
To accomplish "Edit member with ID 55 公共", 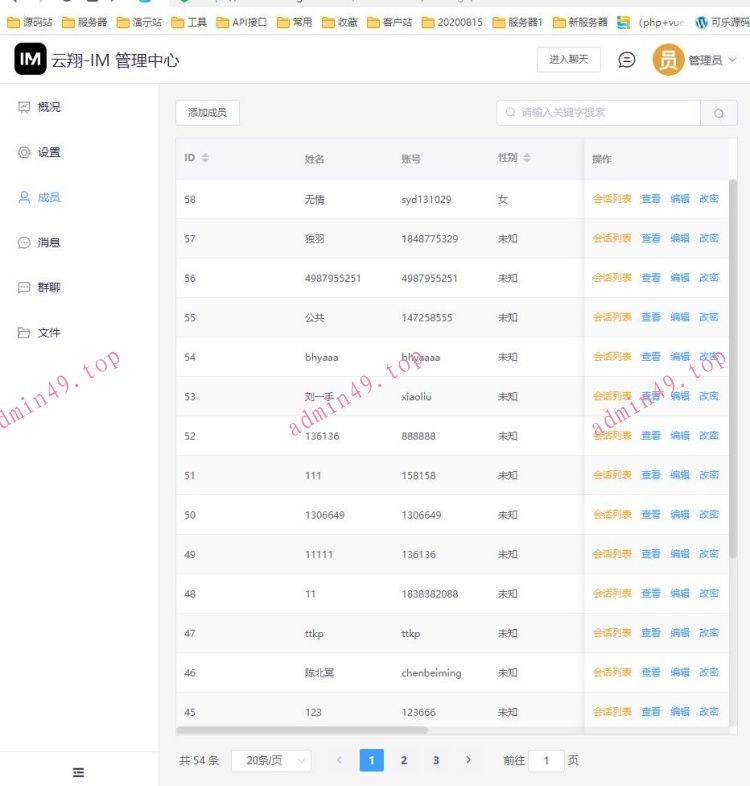I will 680,317.
